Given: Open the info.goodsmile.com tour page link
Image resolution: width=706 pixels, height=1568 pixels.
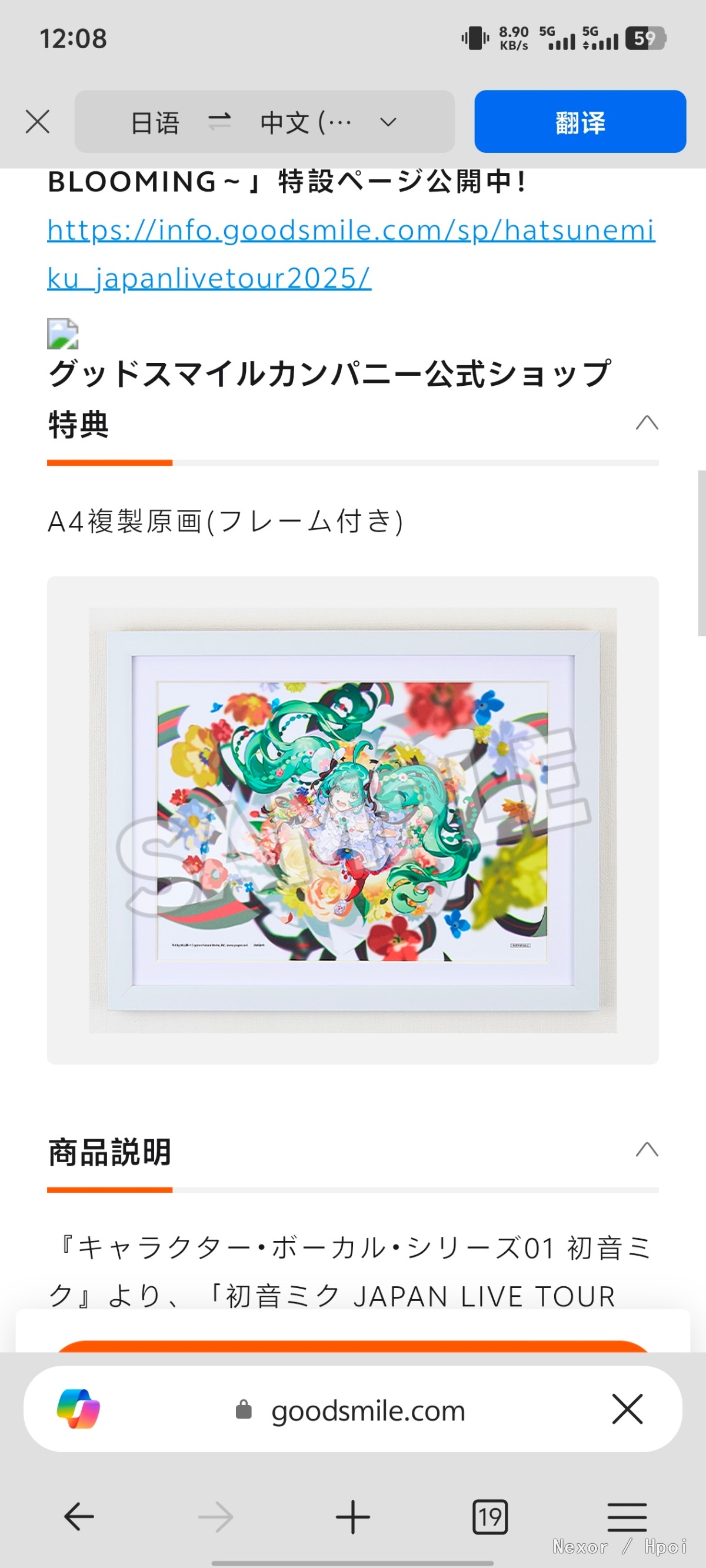Looking at the screenshot, I should coord(350,254).
